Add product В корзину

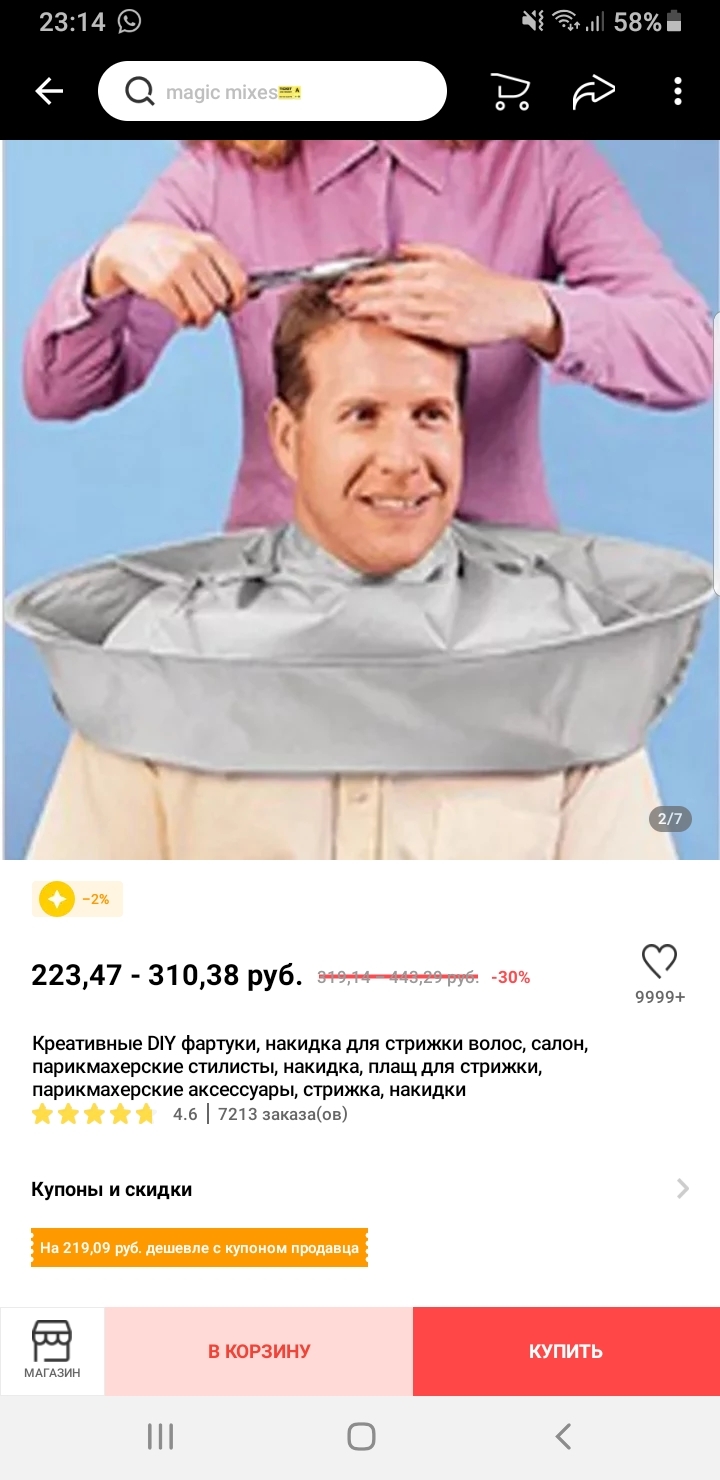tap(259, 1351)
